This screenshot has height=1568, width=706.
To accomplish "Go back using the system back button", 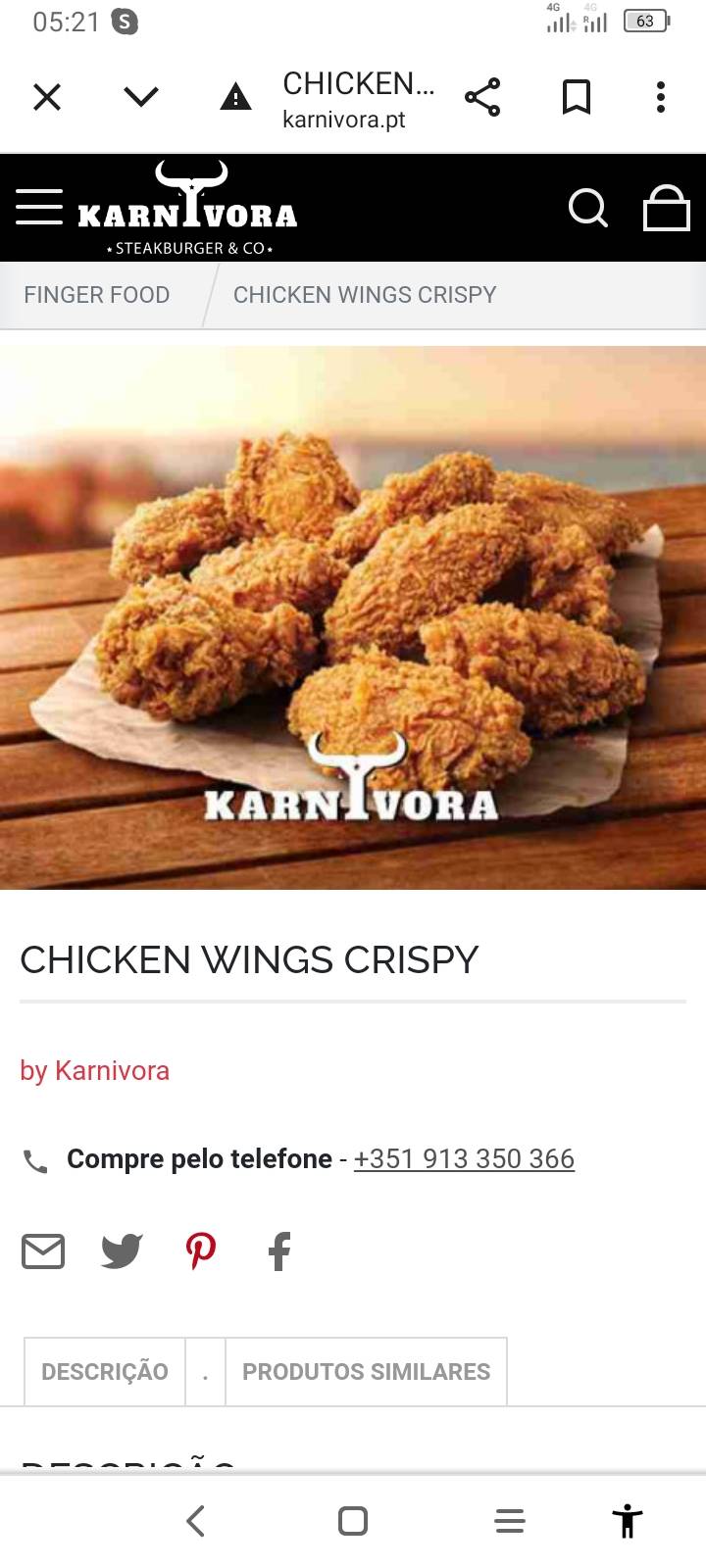I will pos(195,1521).
